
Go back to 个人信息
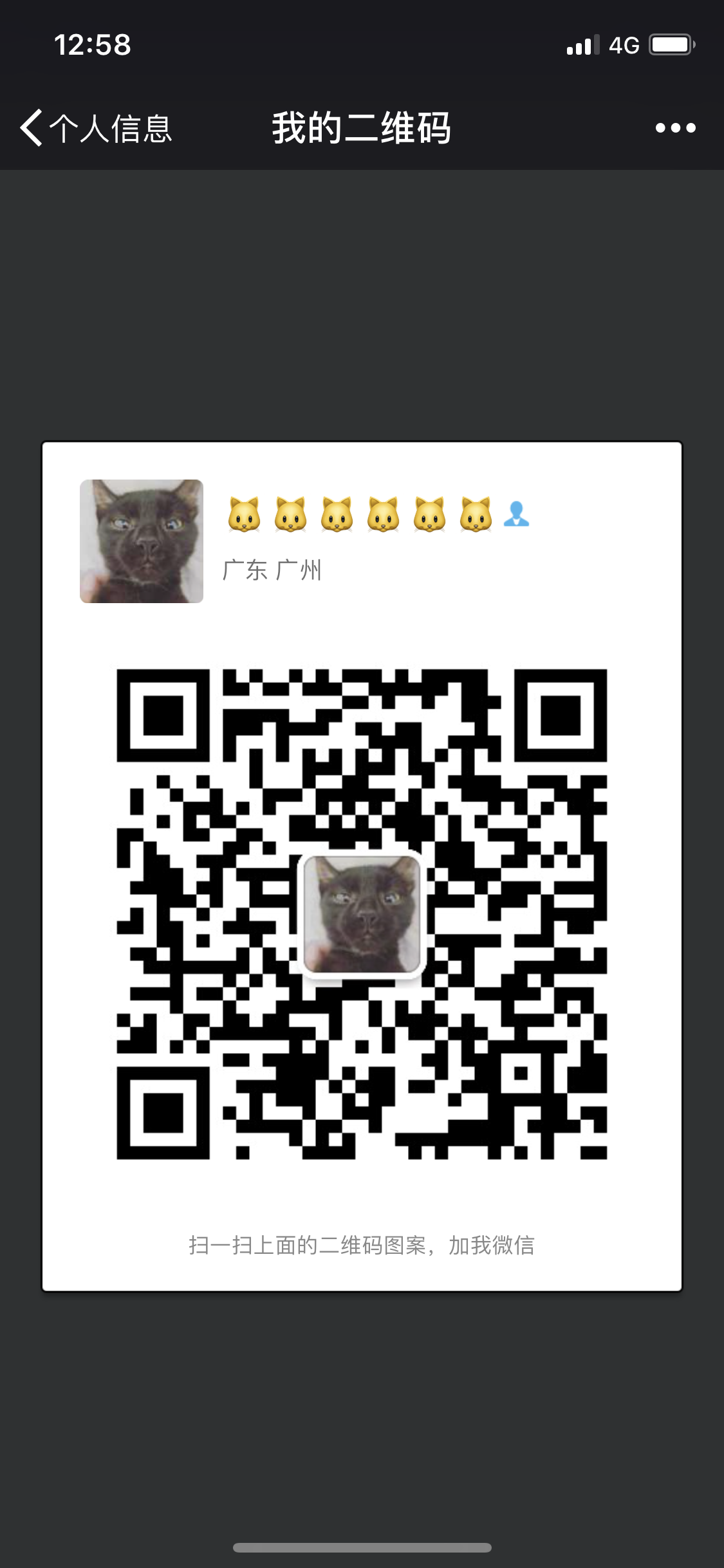click(97, 128)
